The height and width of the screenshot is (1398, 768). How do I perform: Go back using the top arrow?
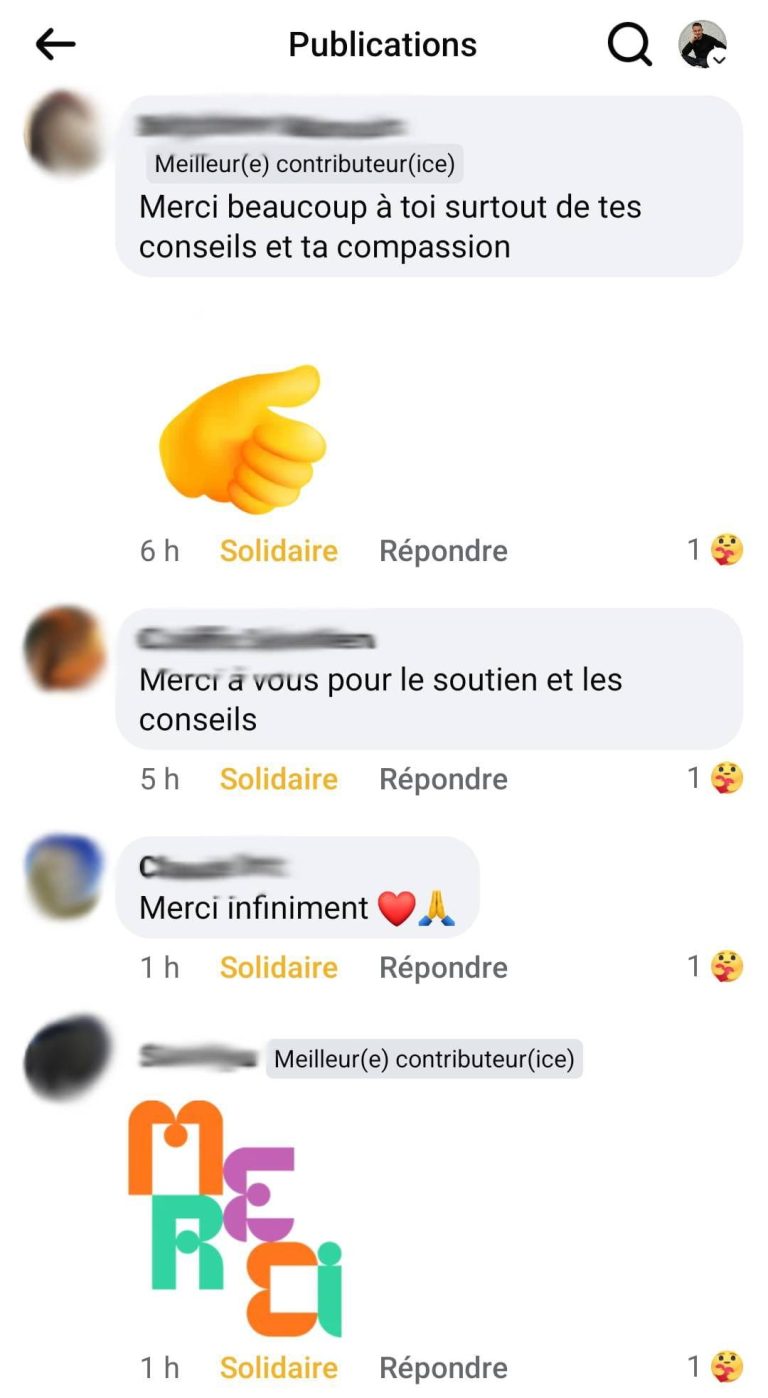click(55, 44)
